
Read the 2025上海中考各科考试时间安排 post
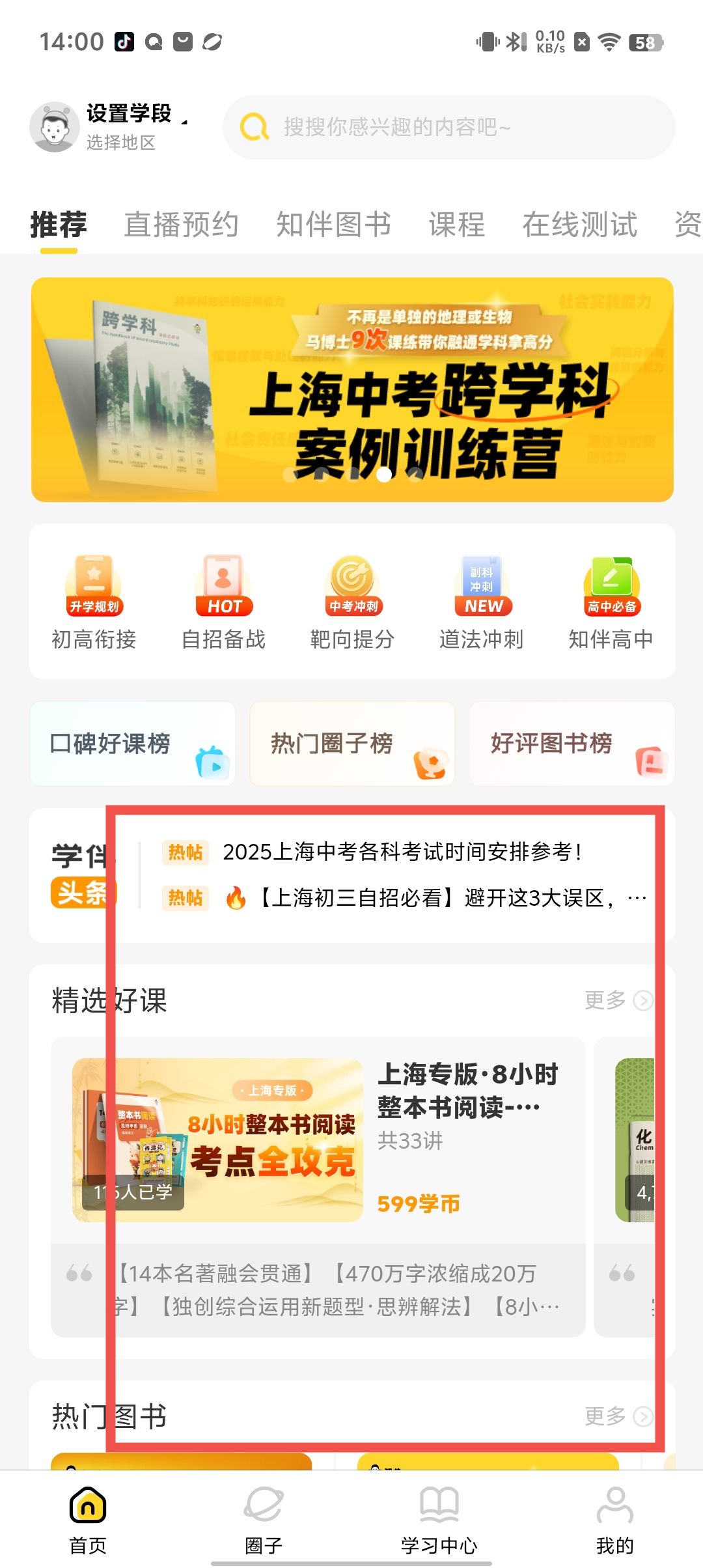tap(402, 852)
